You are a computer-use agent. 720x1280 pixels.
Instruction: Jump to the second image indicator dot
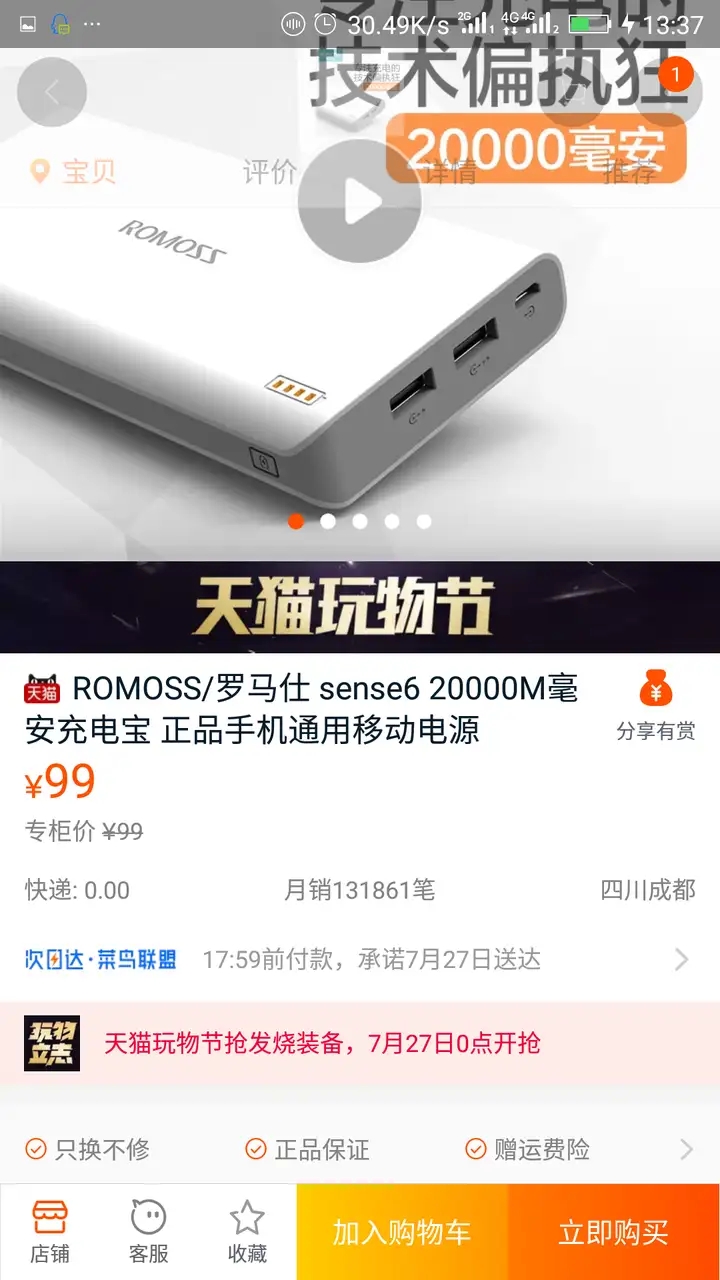tap(328, 521)
